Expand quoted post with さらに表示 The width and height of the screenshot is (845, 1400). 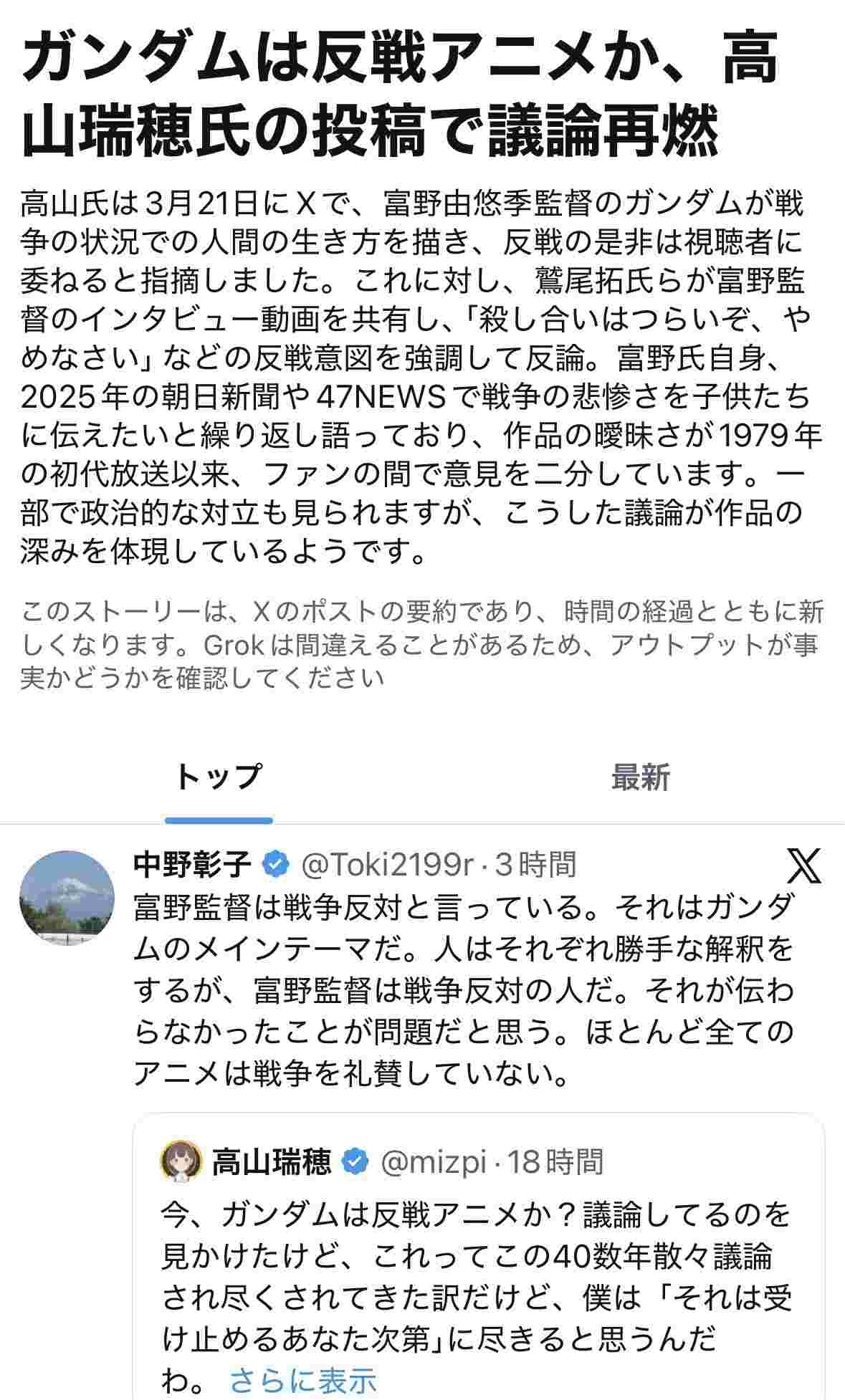(302, 1380)
